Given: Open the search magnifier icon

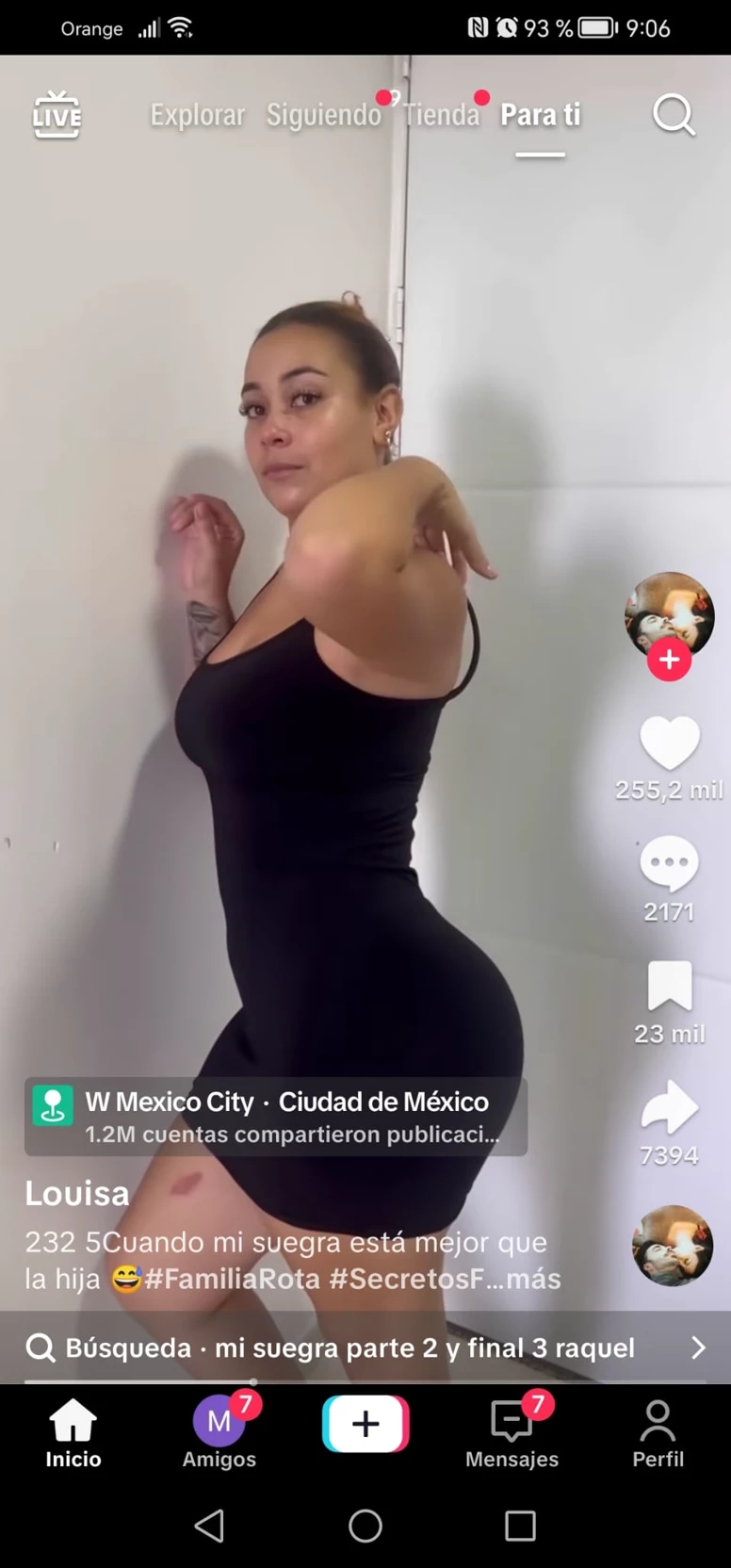Looking at the screenshot, I should coord(674,115).
